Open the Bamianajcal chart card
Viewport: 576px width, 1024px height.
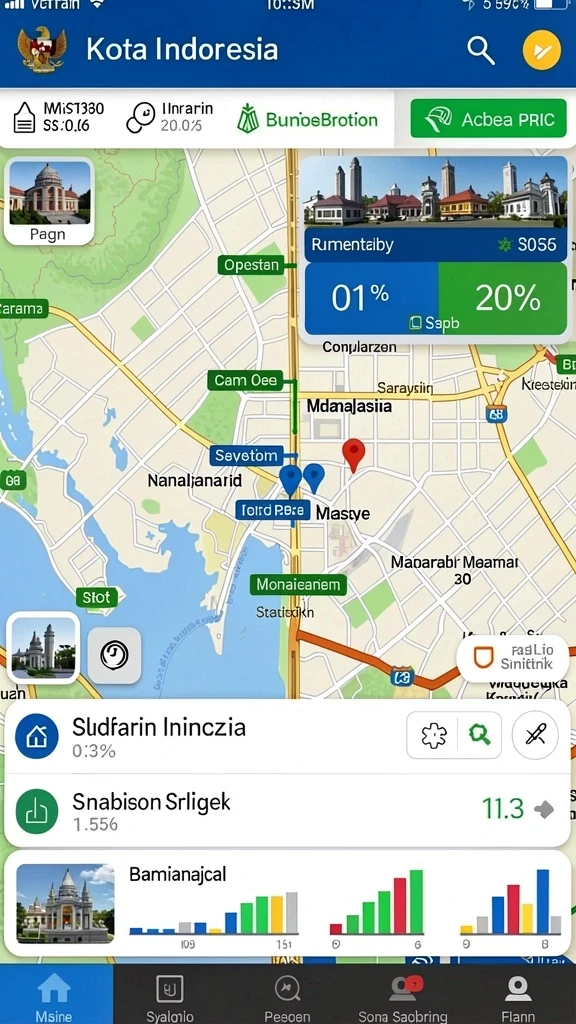(287, 903)
